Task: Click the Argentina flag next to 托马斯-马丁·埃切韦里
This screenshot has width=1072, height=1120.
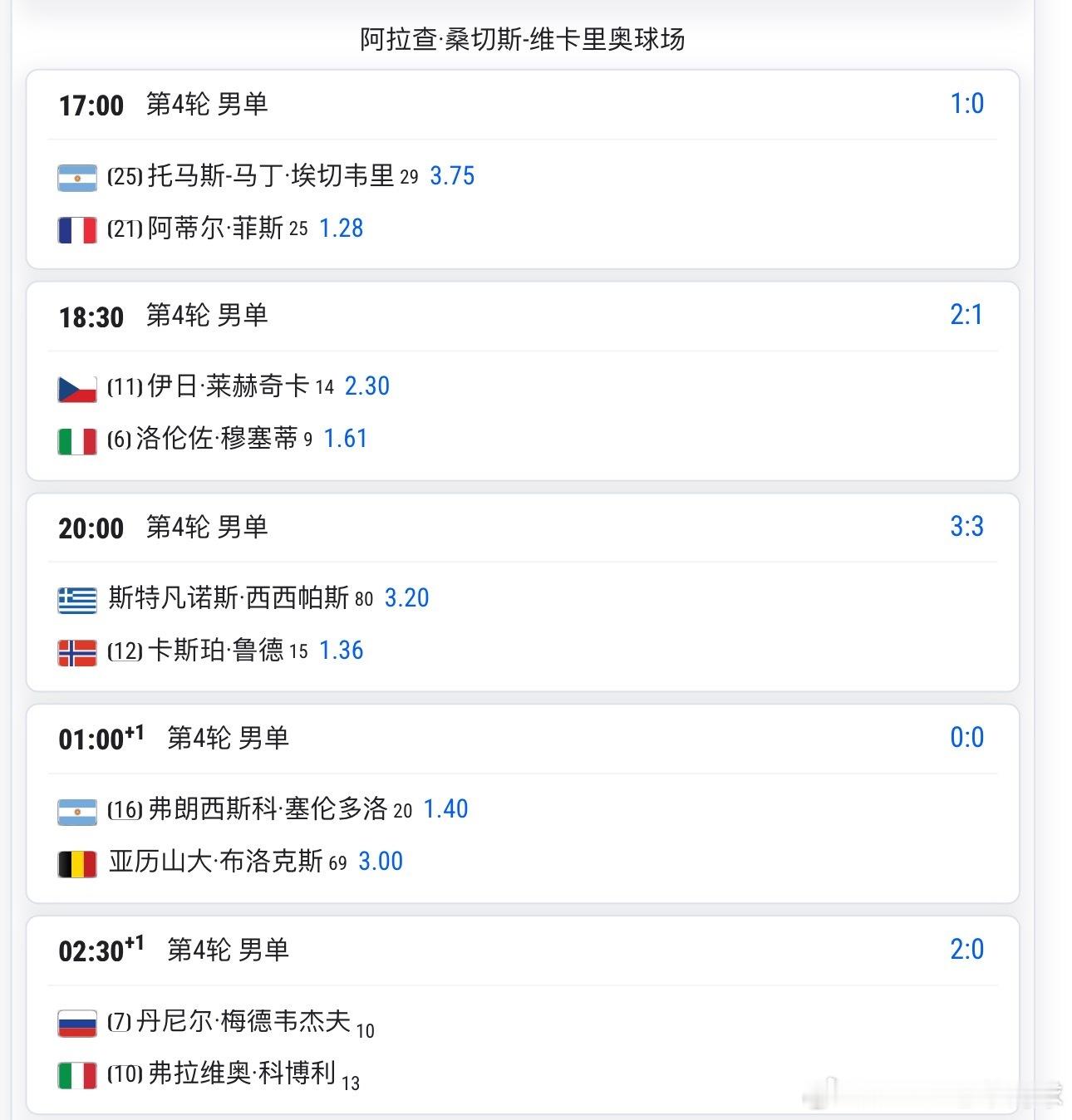Action: tap(76, 175)
